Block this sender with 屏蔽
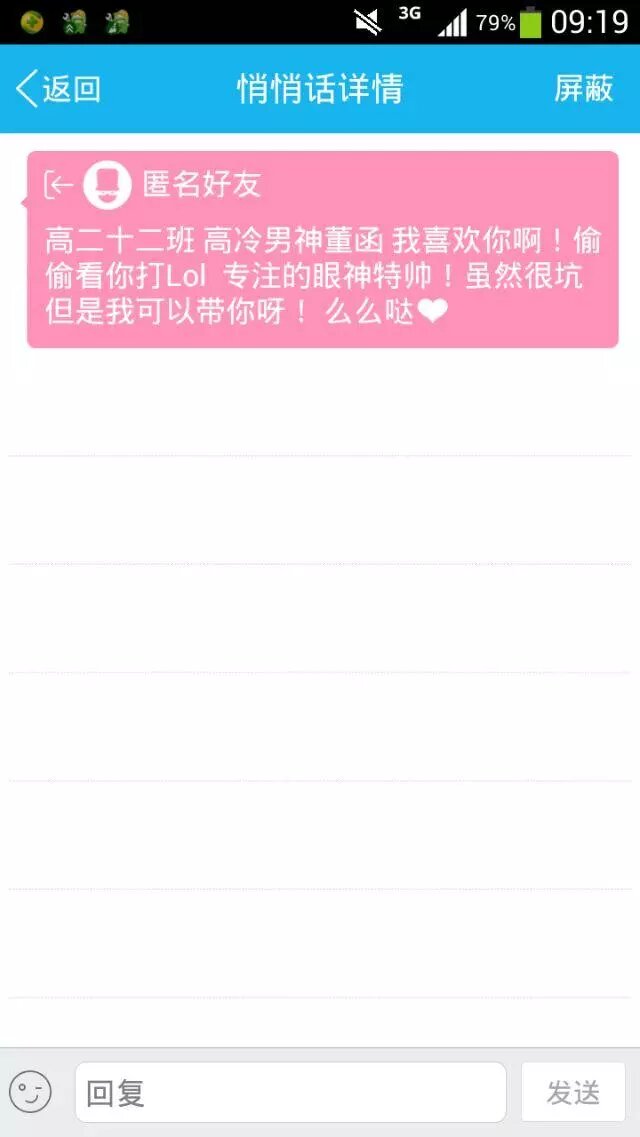The width and height of the screenshot is (640, 1137). tap(583, 89)
